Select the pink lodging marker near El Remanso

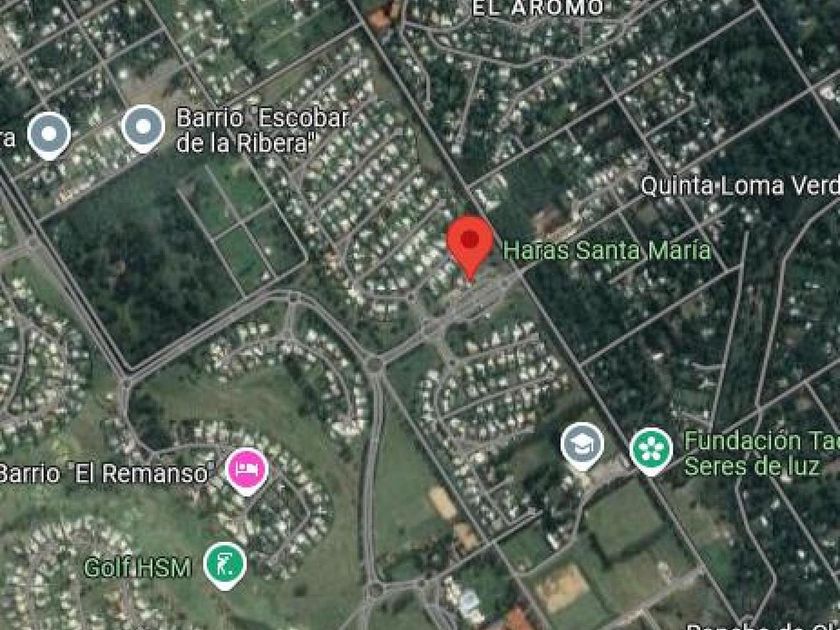[247, 471]
